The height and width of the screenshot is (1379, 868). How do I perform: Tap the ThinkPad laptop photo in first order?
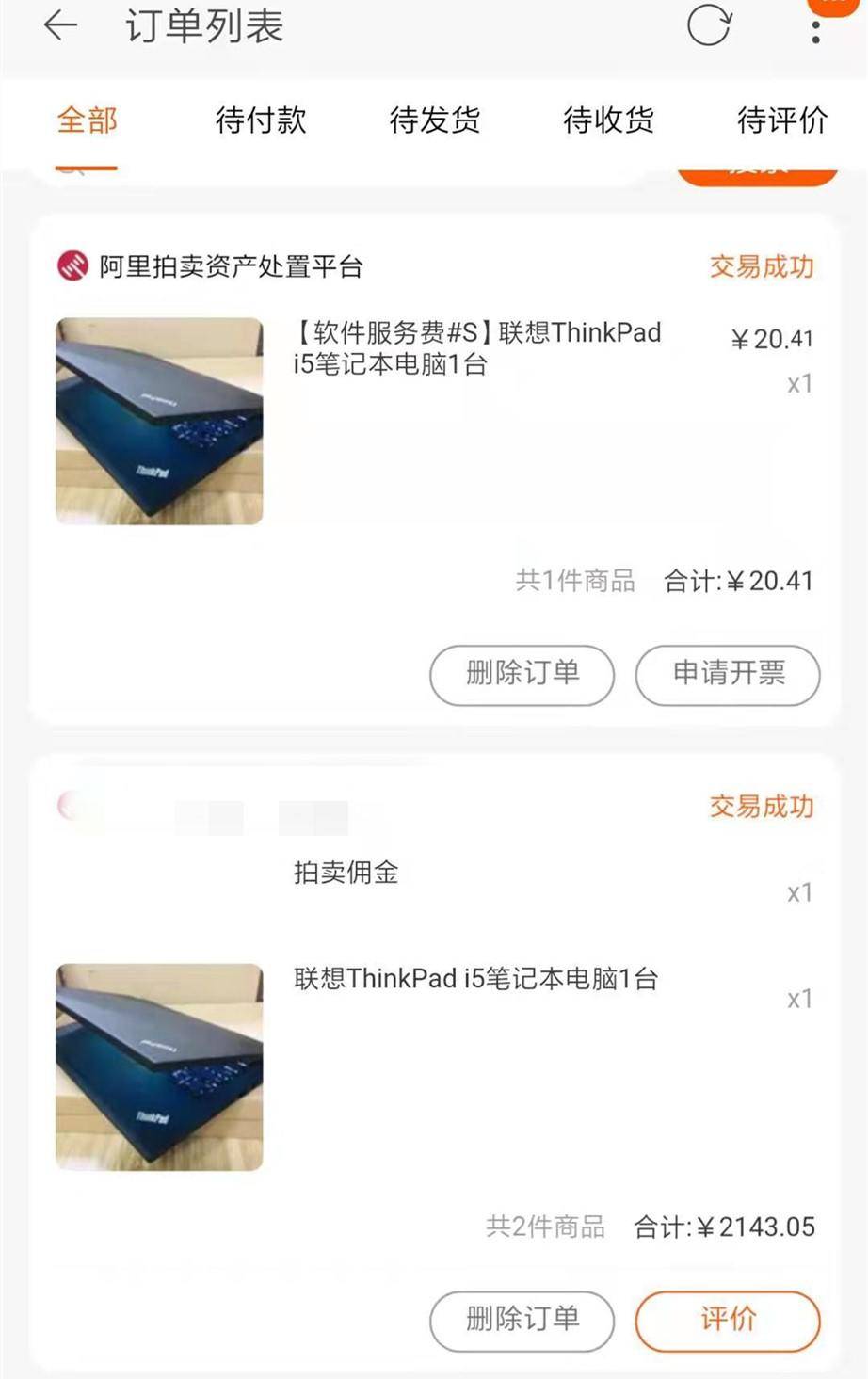coord(157,420)
